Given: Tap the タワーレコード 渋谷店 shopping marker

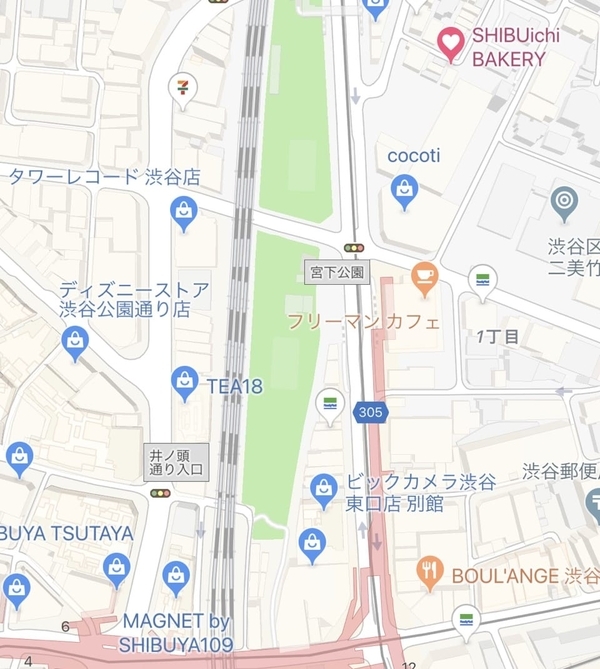Looking at the screenshot, I should point(184,212).
